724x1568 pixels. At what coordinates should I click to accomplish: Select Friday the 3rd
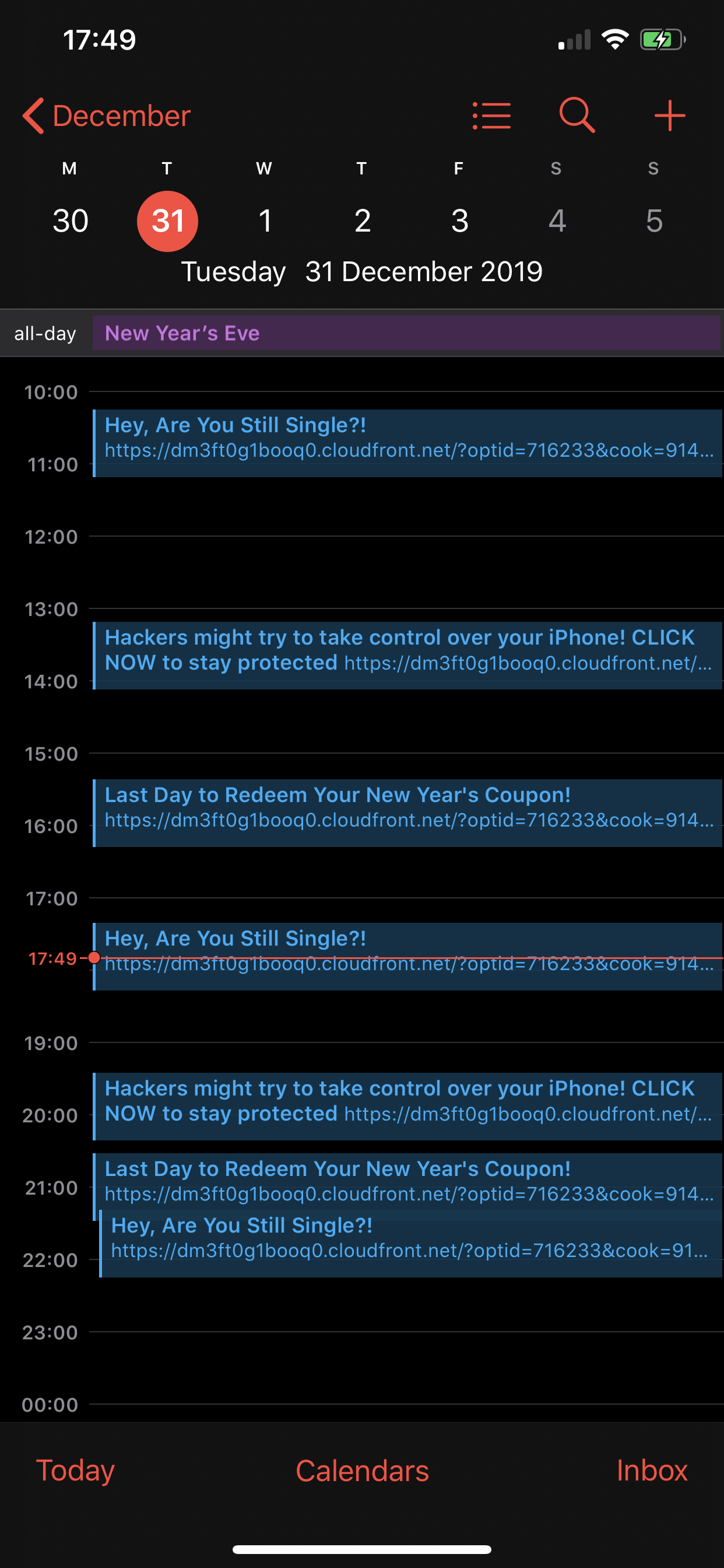[x=459, y=220]
